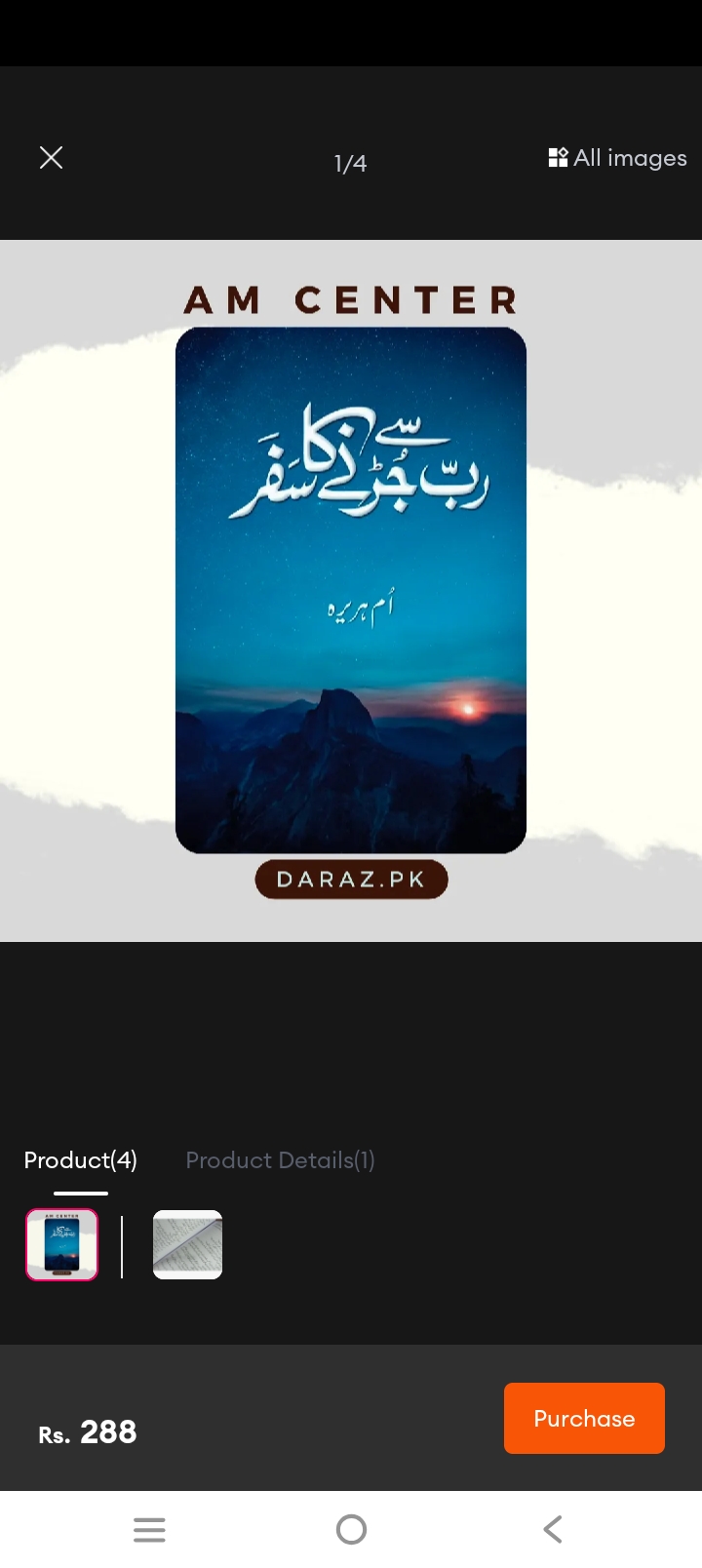Select the Product(4) tab

tap(81, 1159)
